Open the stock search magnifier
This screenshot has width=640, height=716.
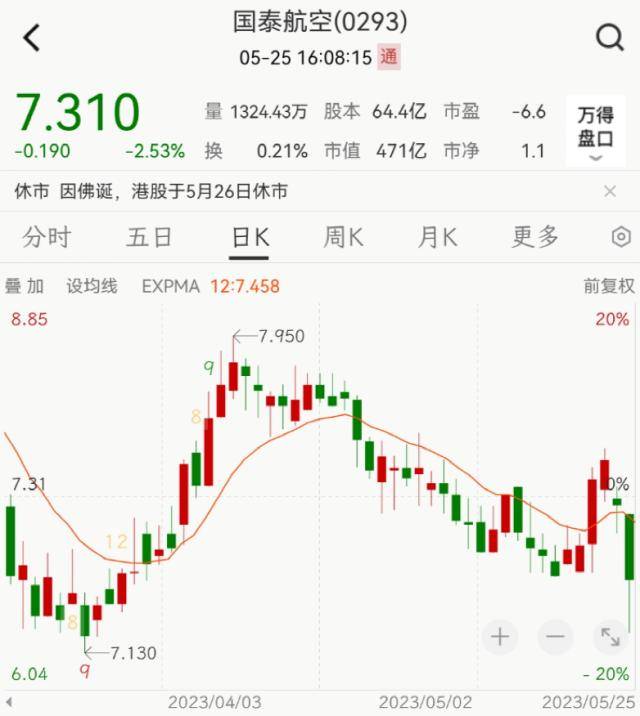point(609,39)
